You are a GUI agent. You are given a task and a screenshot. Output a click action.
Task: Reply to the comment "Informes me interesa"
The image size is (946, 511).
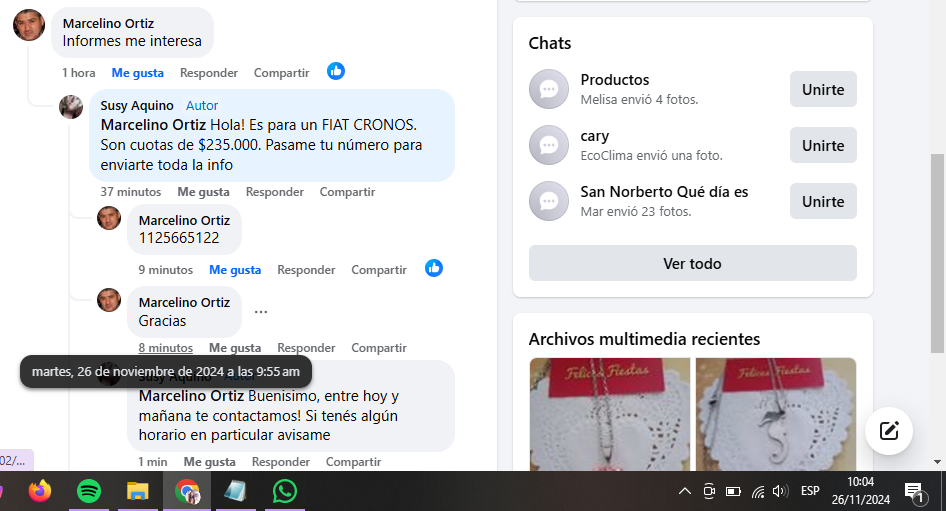coord(208,73)
